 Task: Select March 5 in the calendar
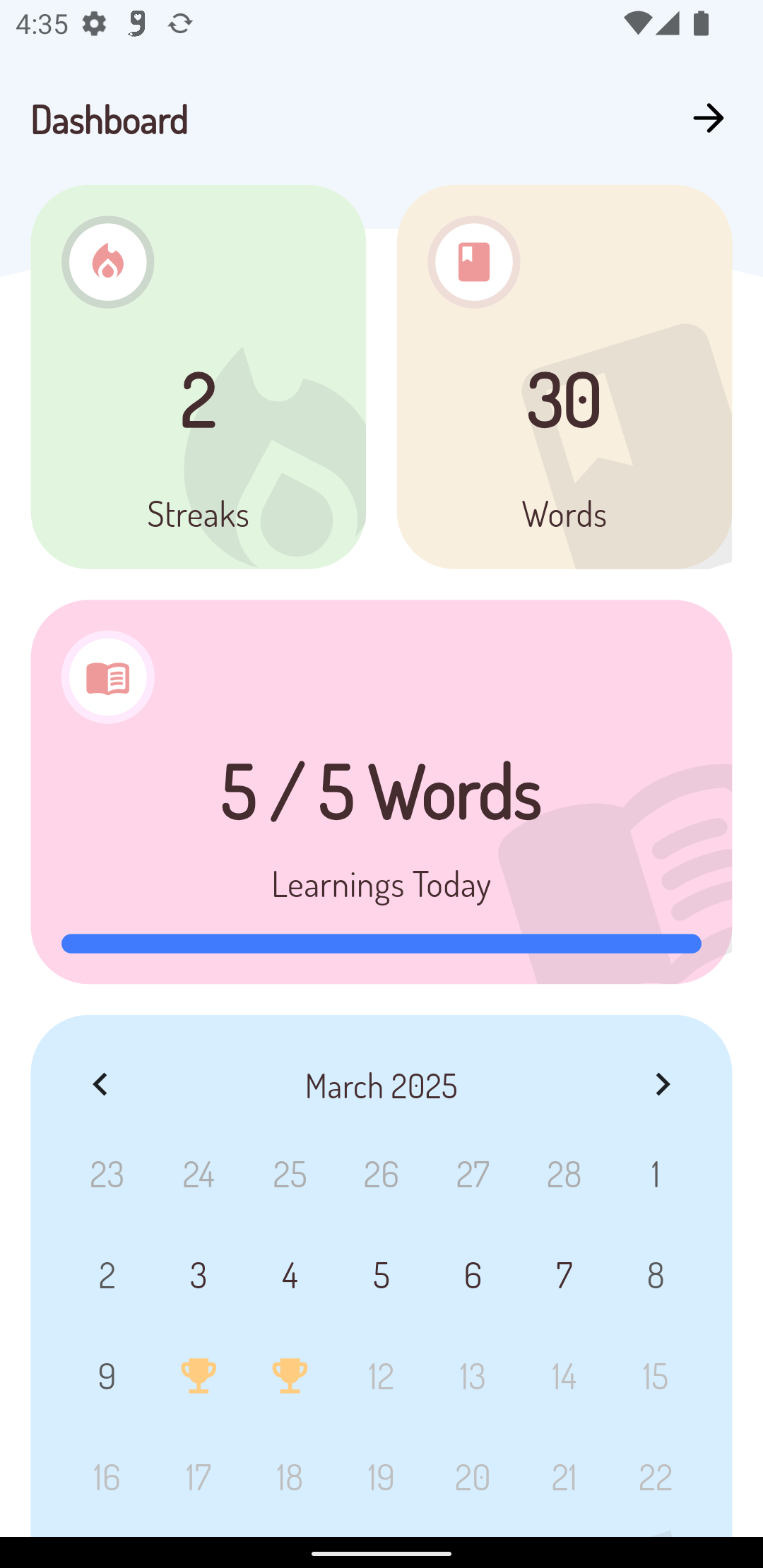(x=381, y=1275)
